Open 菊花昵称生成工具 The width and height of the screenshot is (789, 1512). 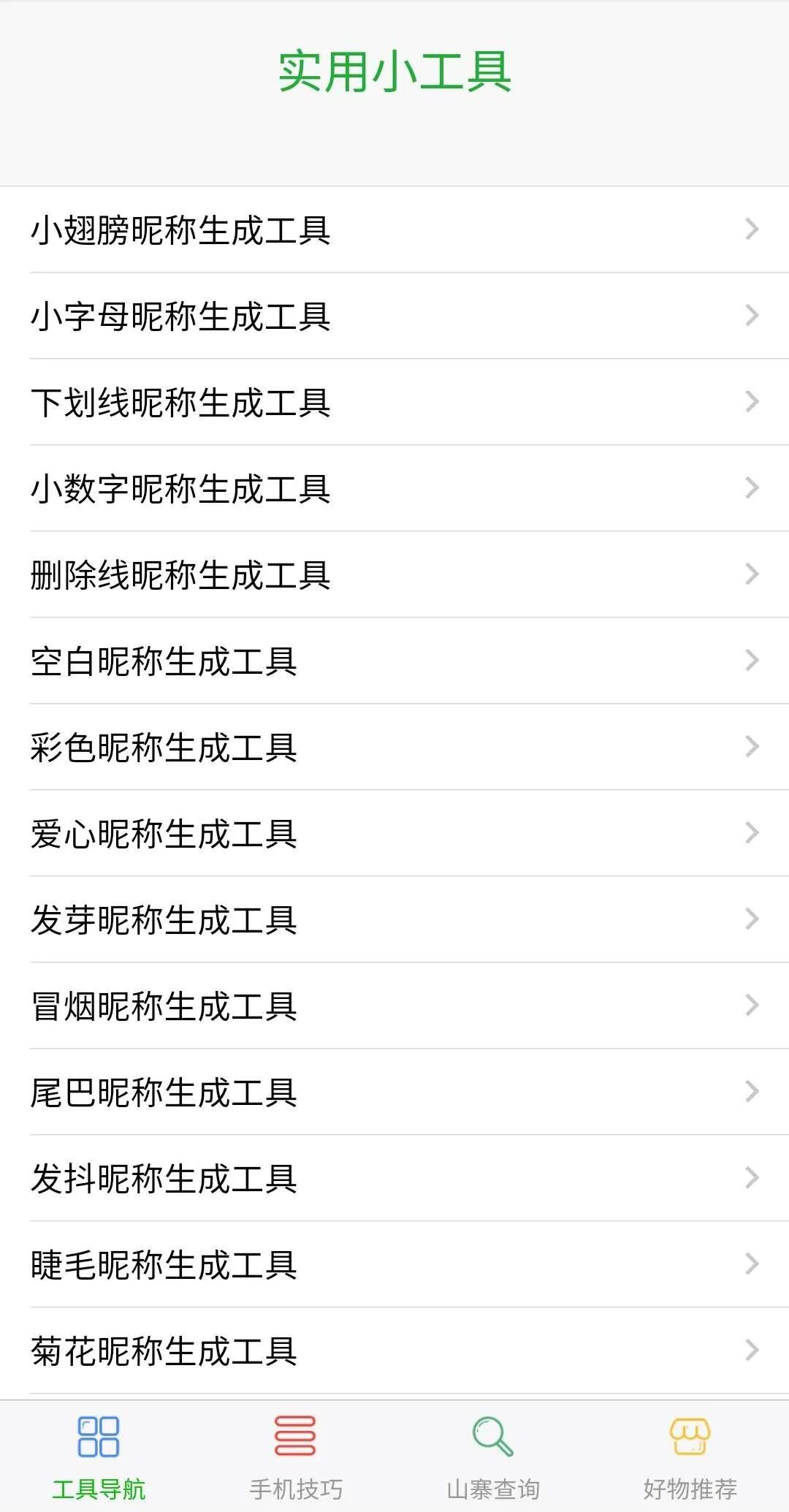394,1350
